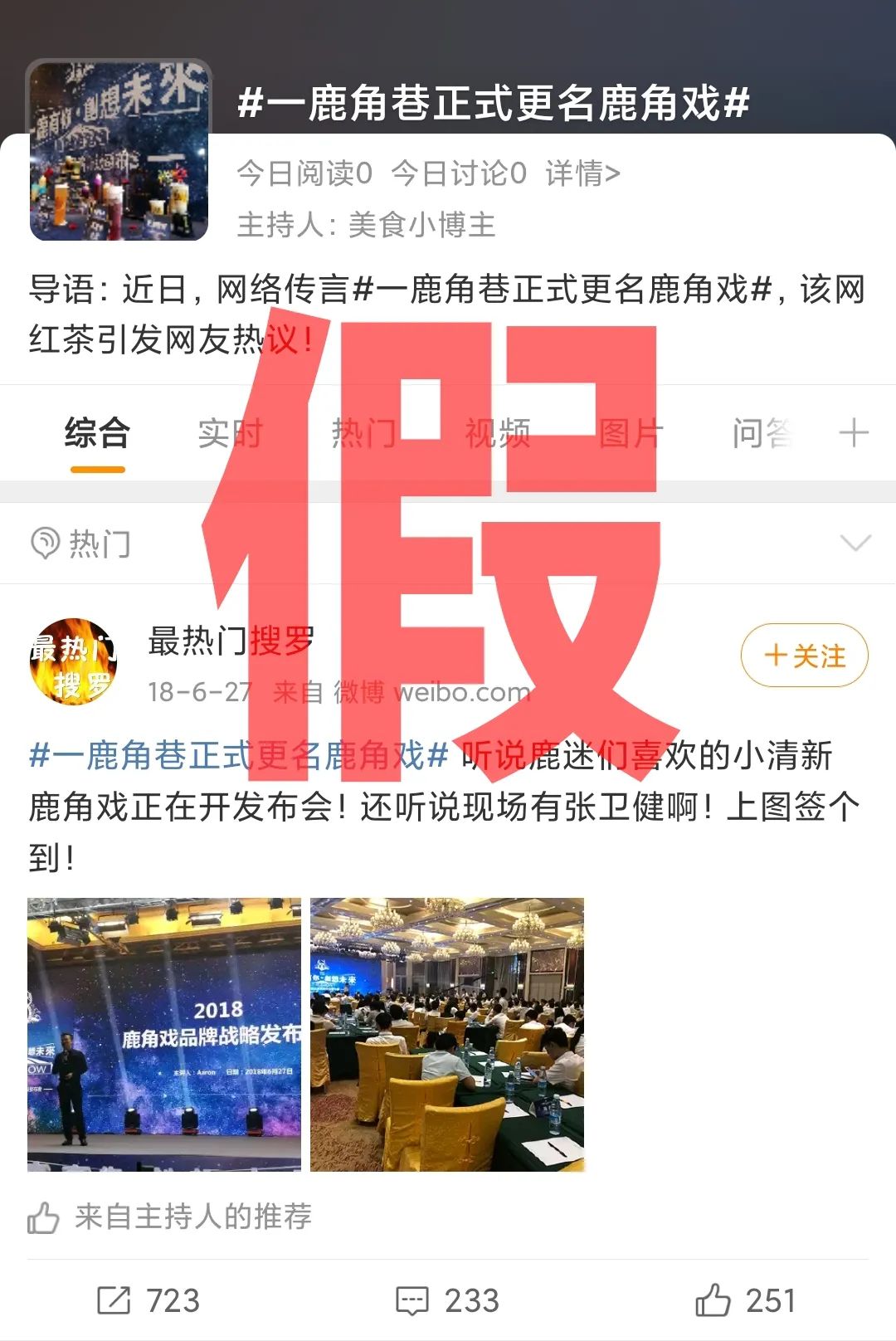
Task: Tap the plus icon beside the tabs
Action: pos(854,433)
